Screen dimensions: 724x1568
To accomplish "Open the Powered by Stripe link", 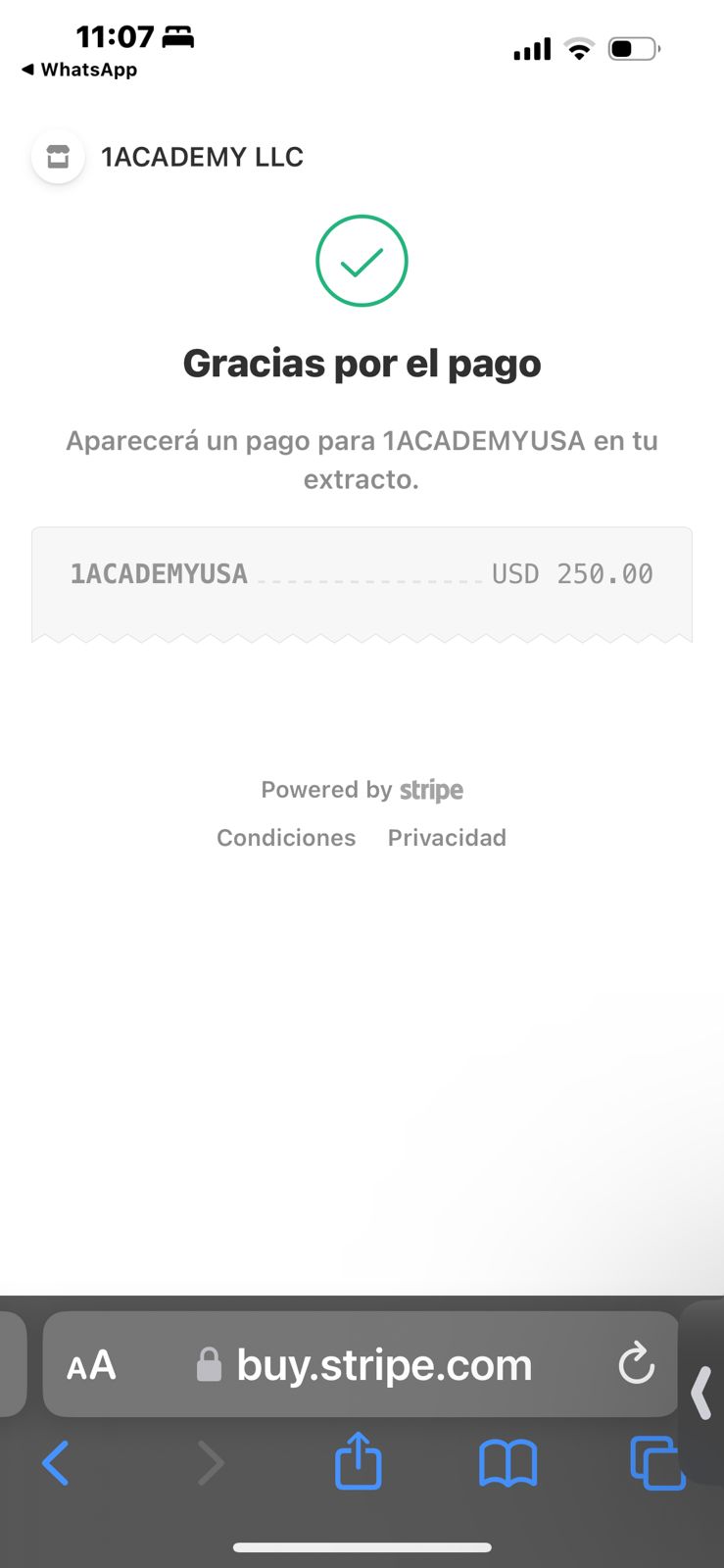I will (x=362, y=790).
